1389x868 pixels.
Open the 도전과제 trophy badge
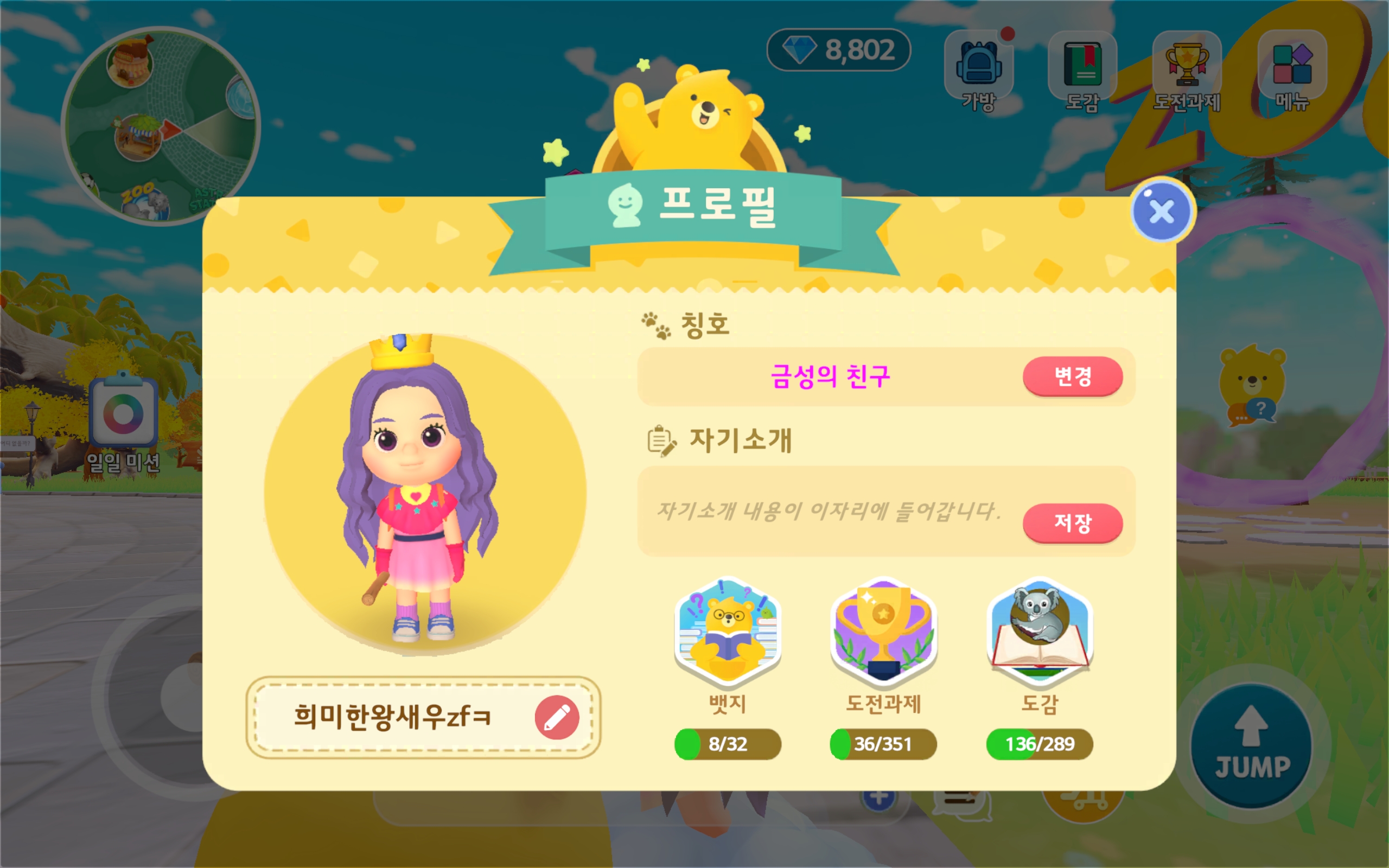tap(883, 631)
